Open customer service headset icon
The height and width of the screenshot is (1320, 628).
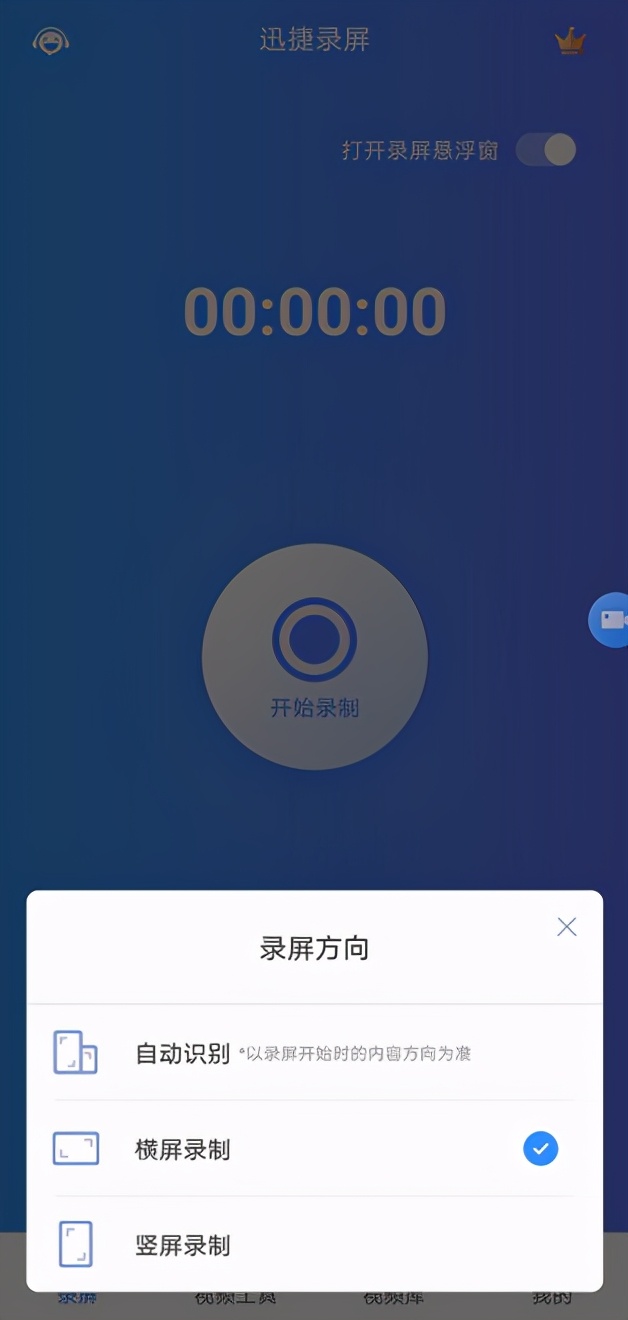tap(50, 41)
